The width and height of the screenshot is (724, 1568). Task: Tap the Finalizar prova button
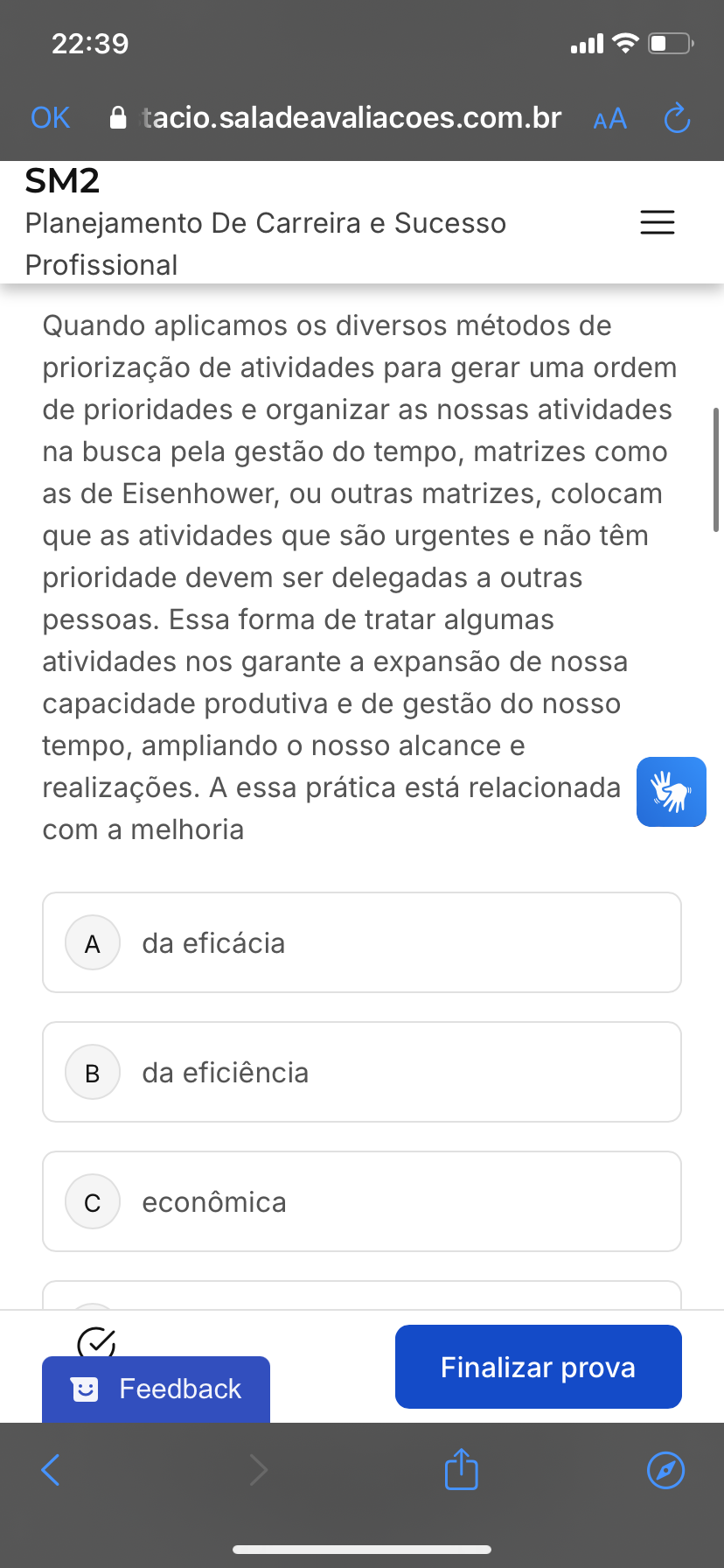coord(538,1367)
